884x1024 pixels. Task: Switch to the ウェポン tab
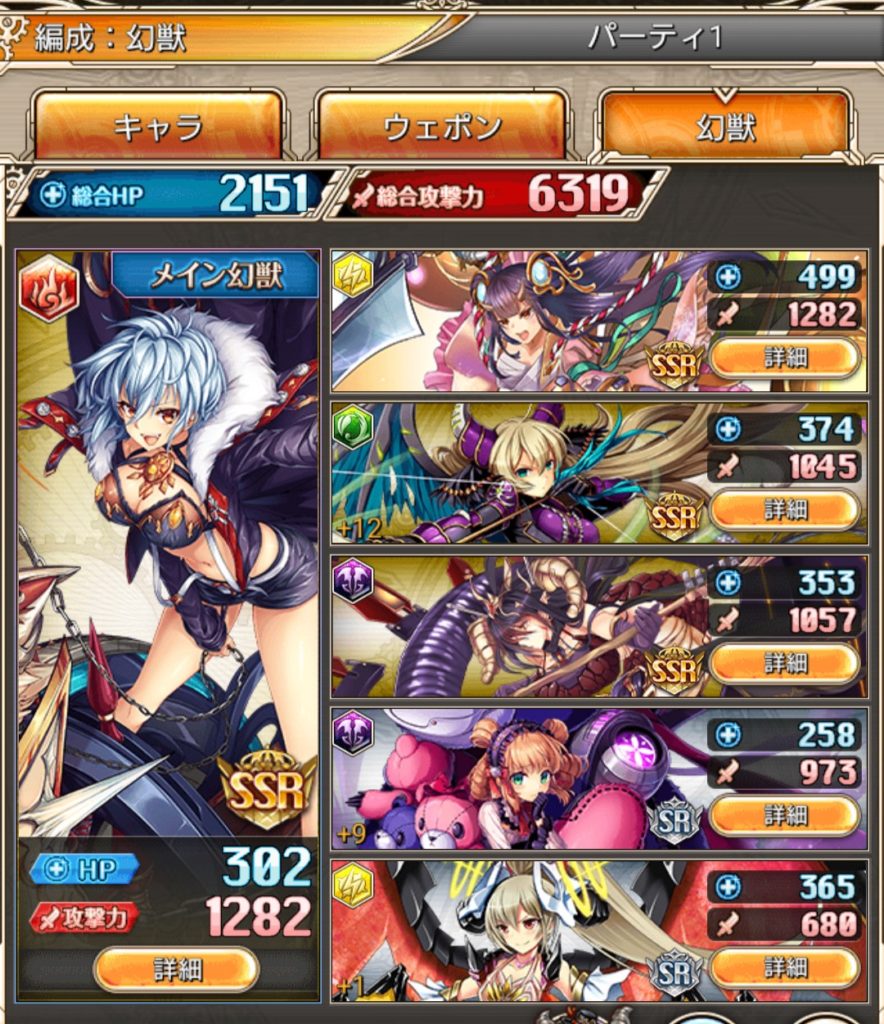point(442,128)
